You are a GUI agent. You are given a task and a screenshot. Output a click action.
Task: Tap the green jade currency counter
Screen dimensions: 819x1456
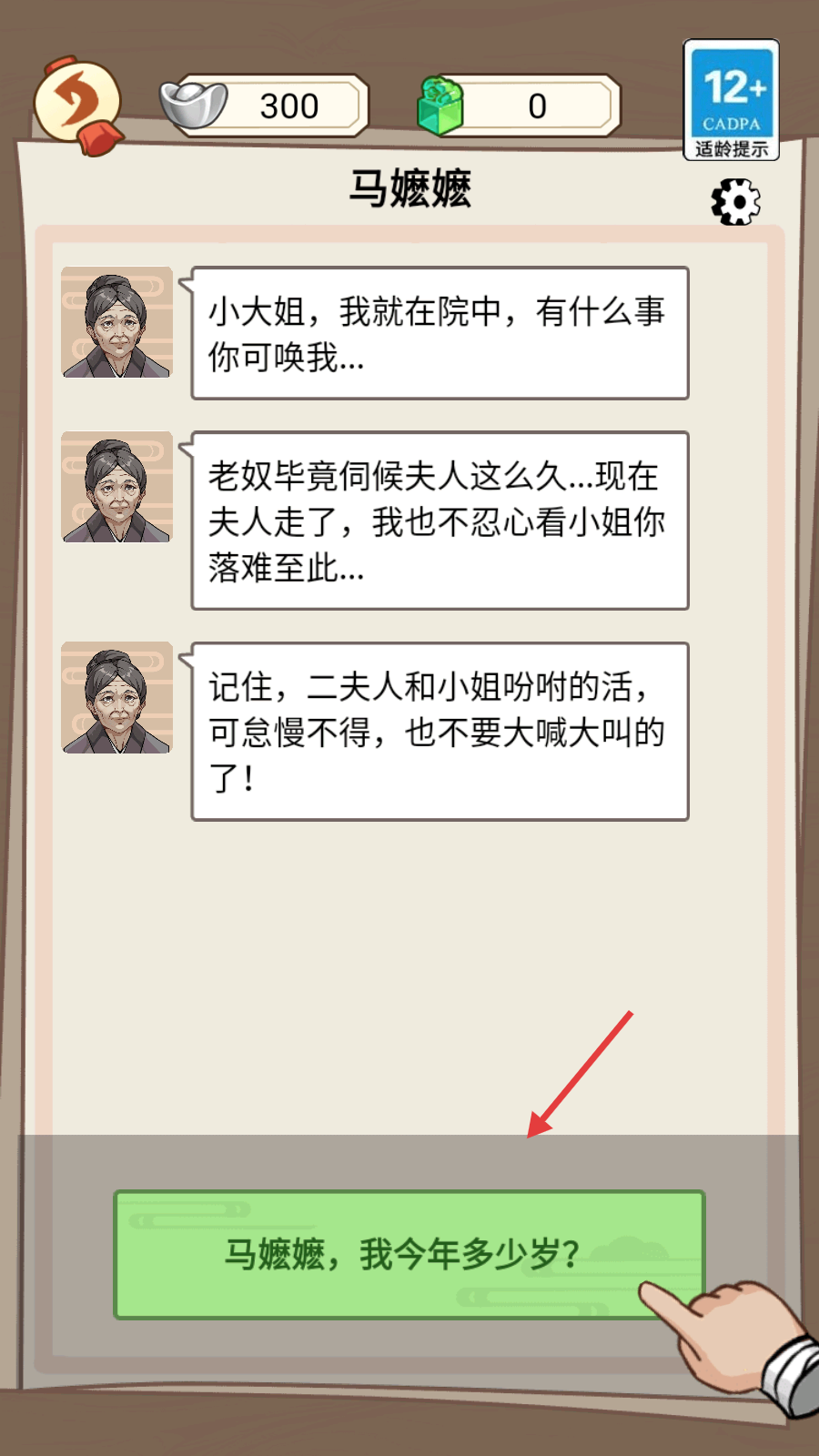pos(520,106)
